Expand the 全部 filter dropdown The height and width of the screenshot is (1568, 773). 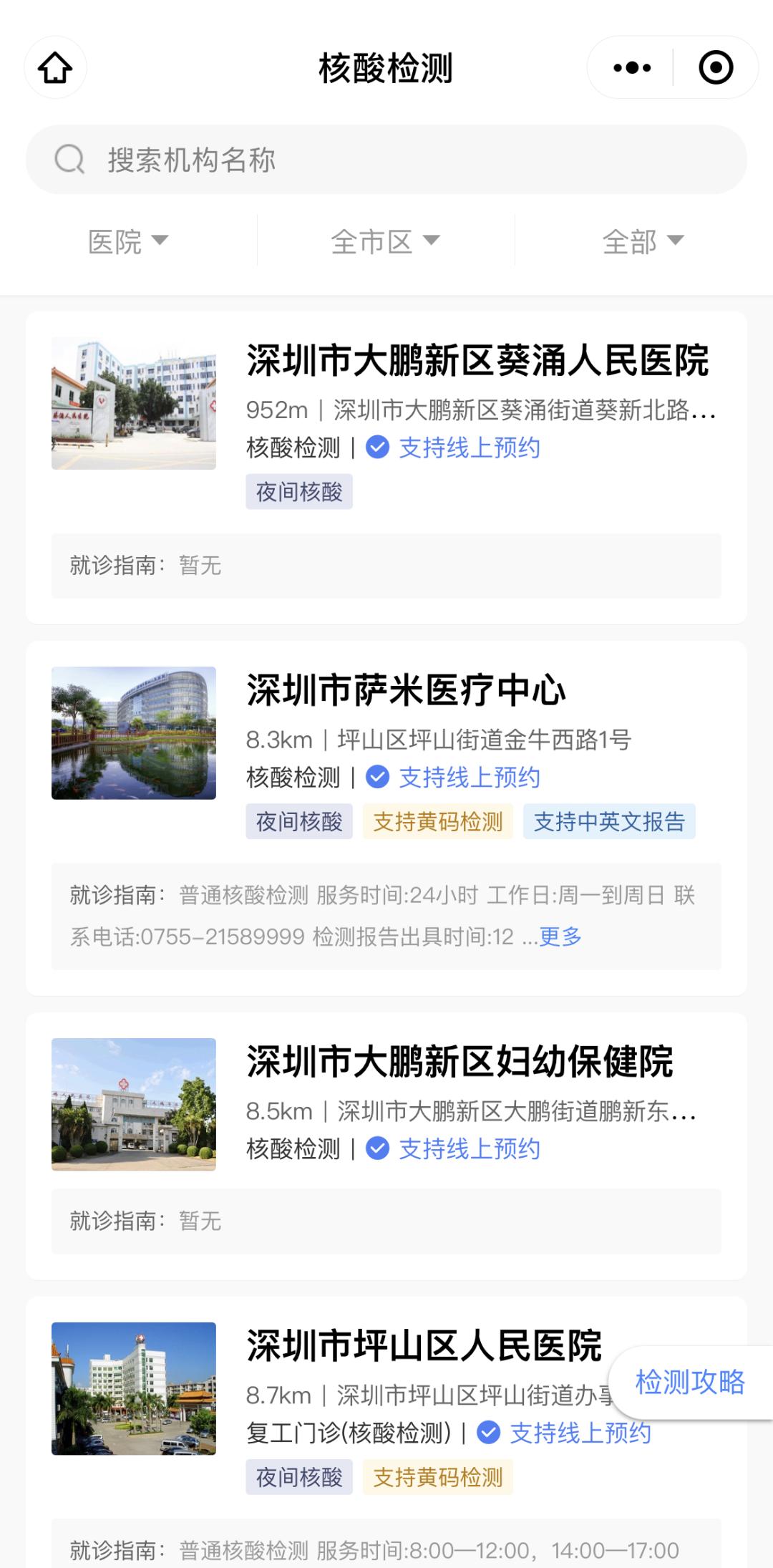[643, 241]
